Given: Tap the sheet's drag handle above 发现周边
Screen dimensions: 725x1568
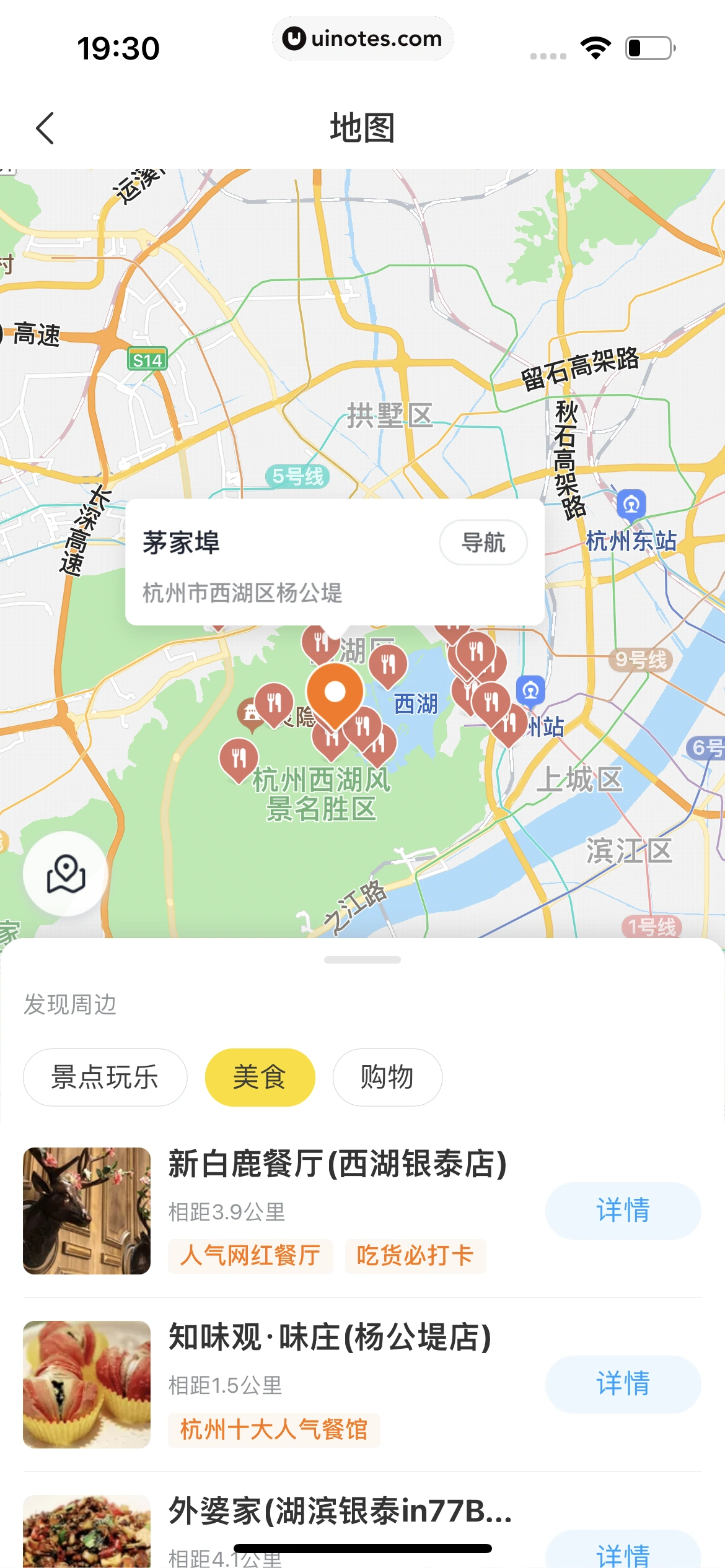Looking at the screenshot, I should click(x=362, y=960).
